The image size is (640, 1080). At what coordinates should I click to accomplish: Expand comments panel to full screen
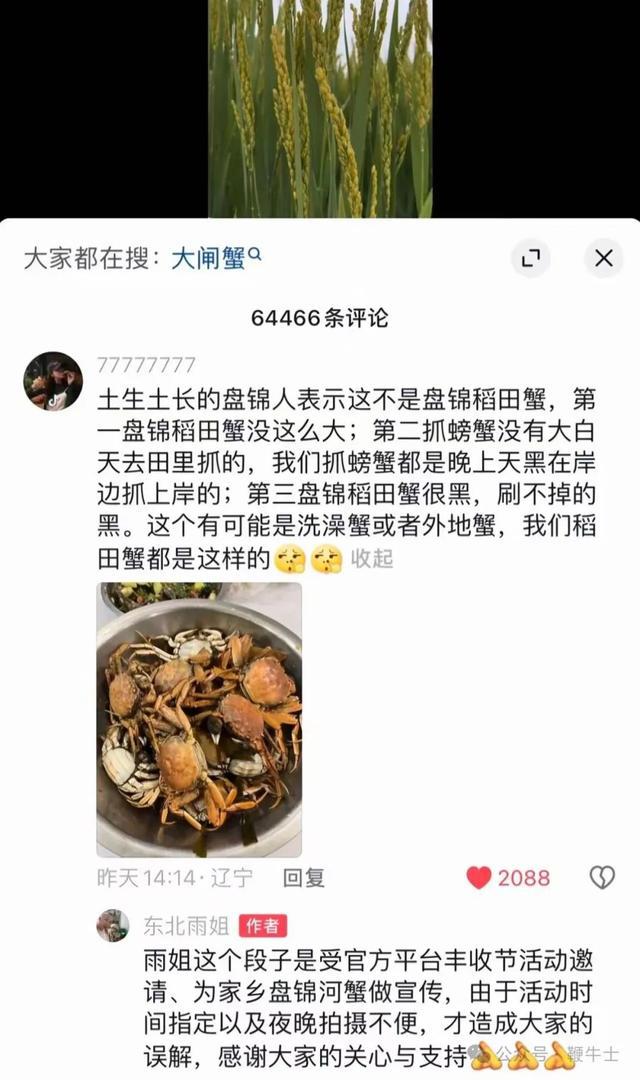531,258
